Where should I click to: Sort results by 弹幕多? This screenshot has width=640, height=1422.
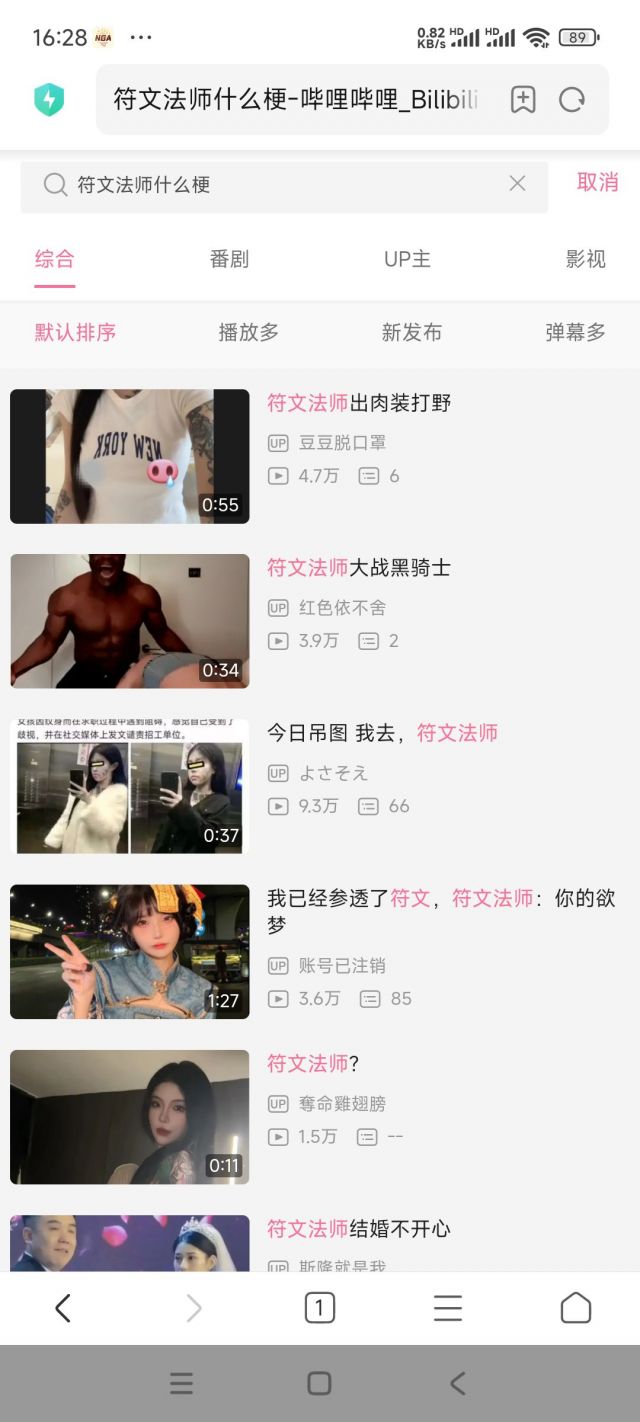[x=575, y=333]
